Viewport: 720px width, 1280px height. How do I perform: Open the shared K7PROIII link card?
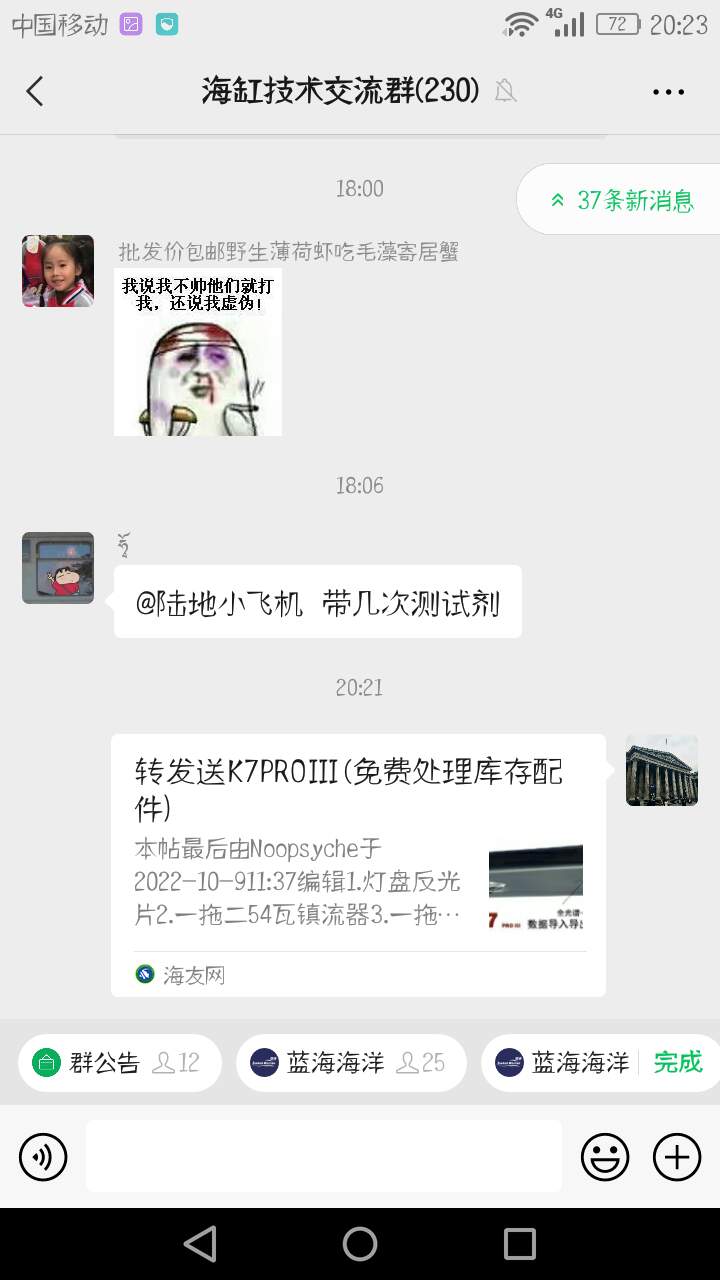click(358, 865)
